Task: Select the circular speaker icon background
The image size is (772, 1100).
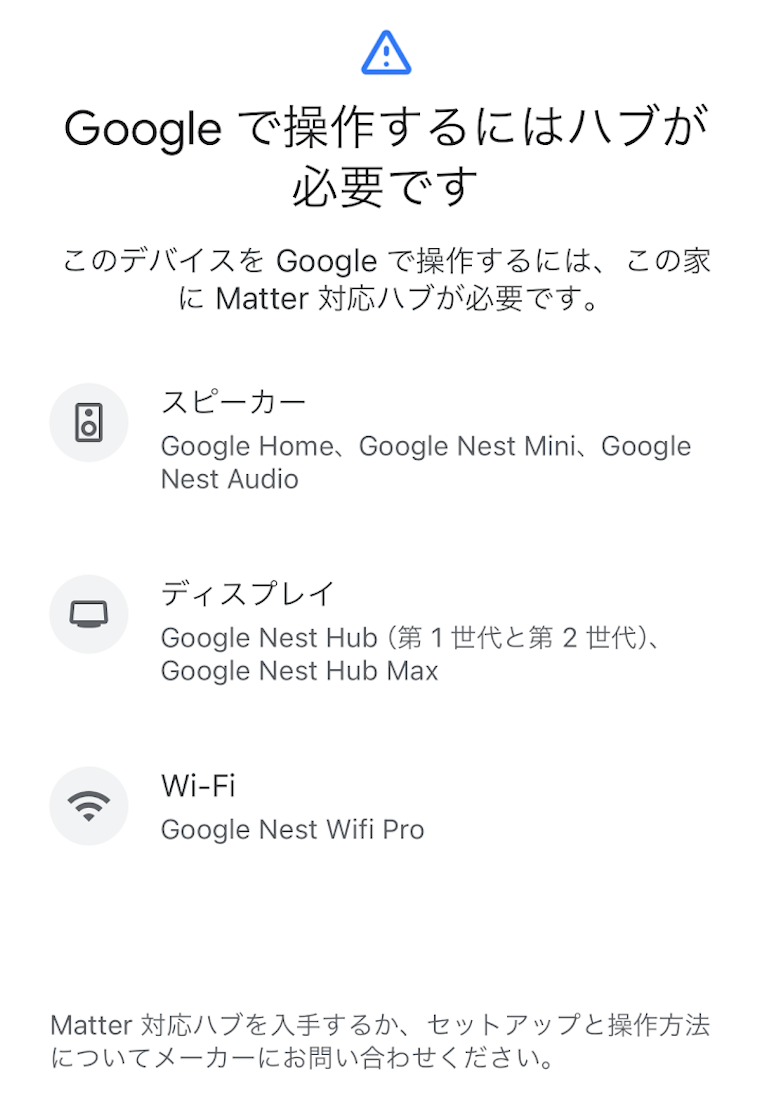Action: coord(89,422)
